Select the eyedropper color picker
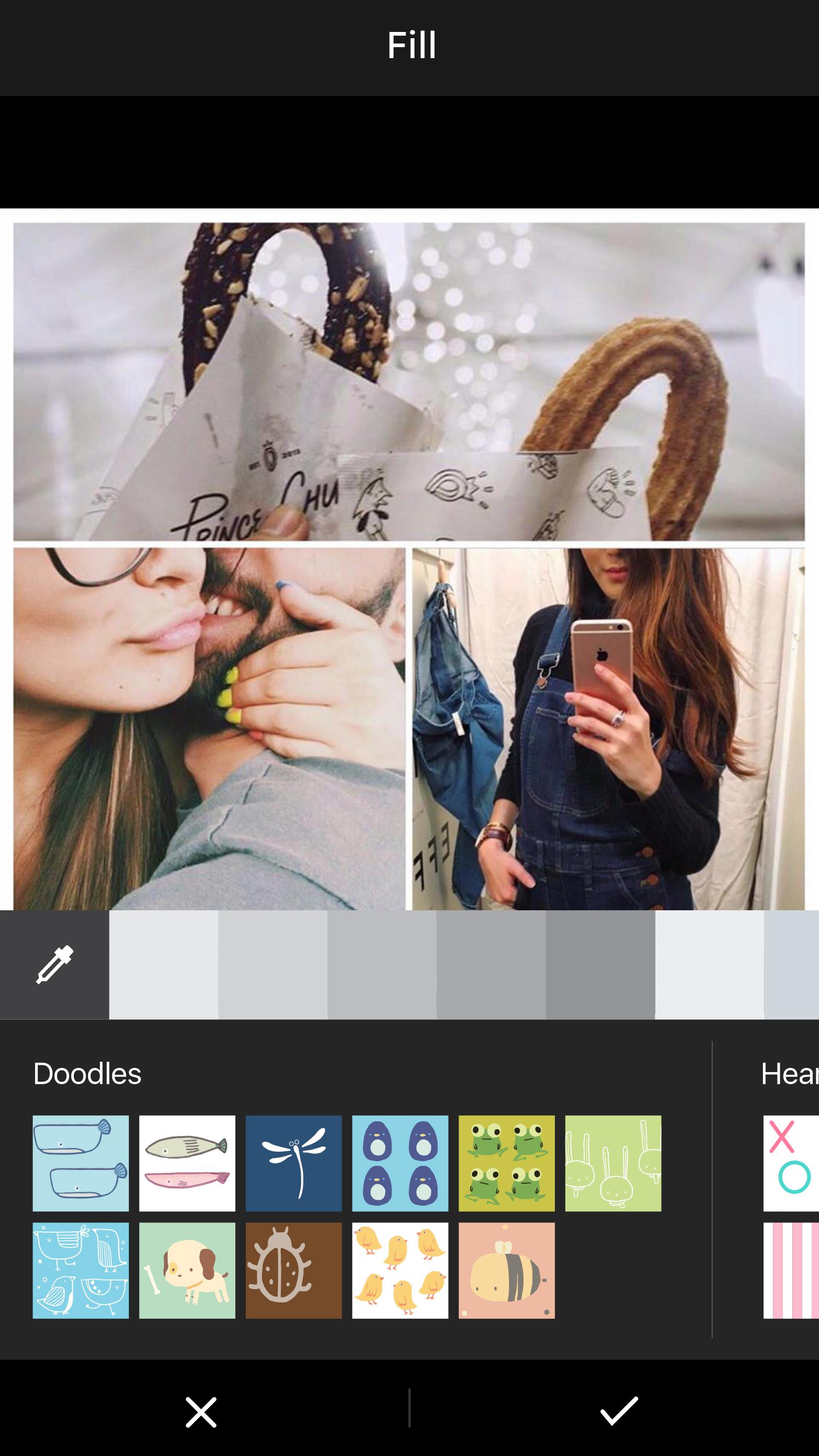This screenshot has height=1456, width=819. (x=54, y=965)
